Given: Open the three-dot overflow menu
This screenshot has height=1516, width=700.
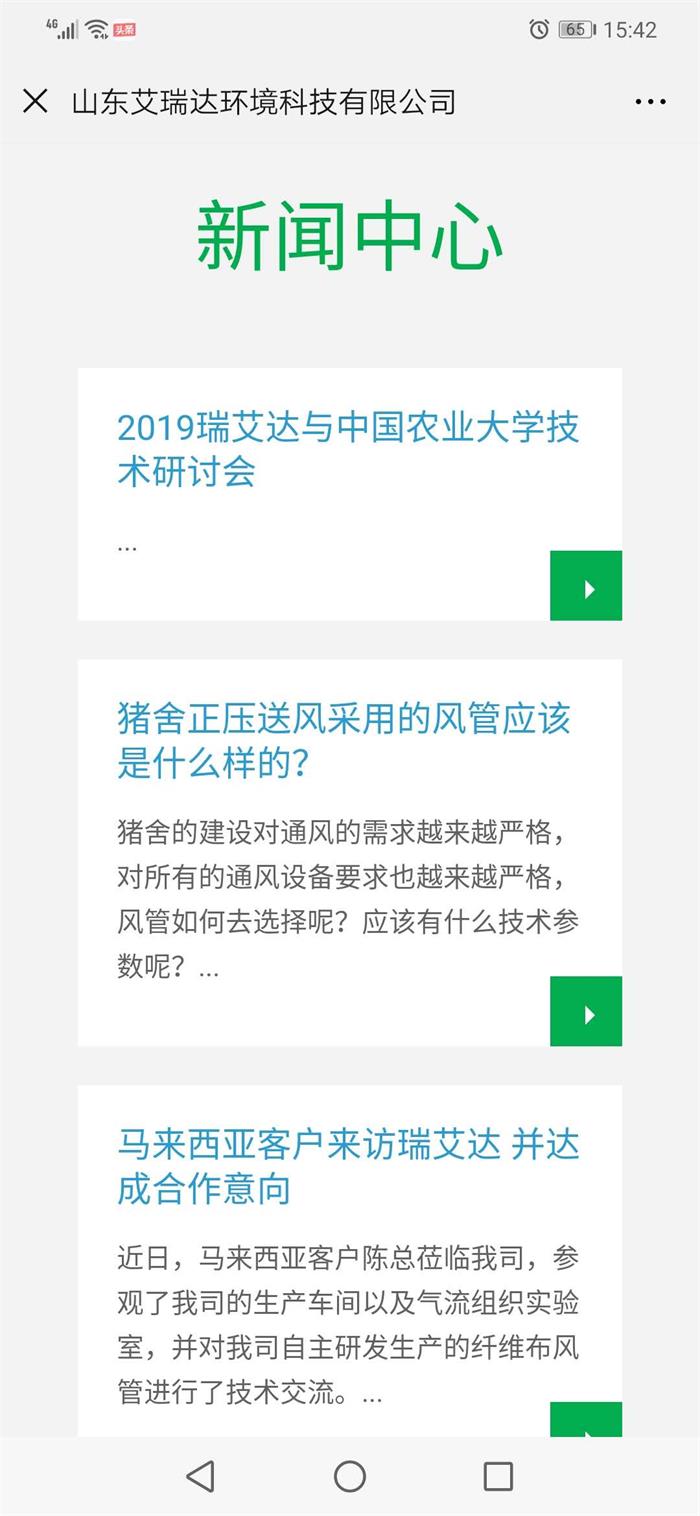Looking at the screenshot, I should [650, 102].
